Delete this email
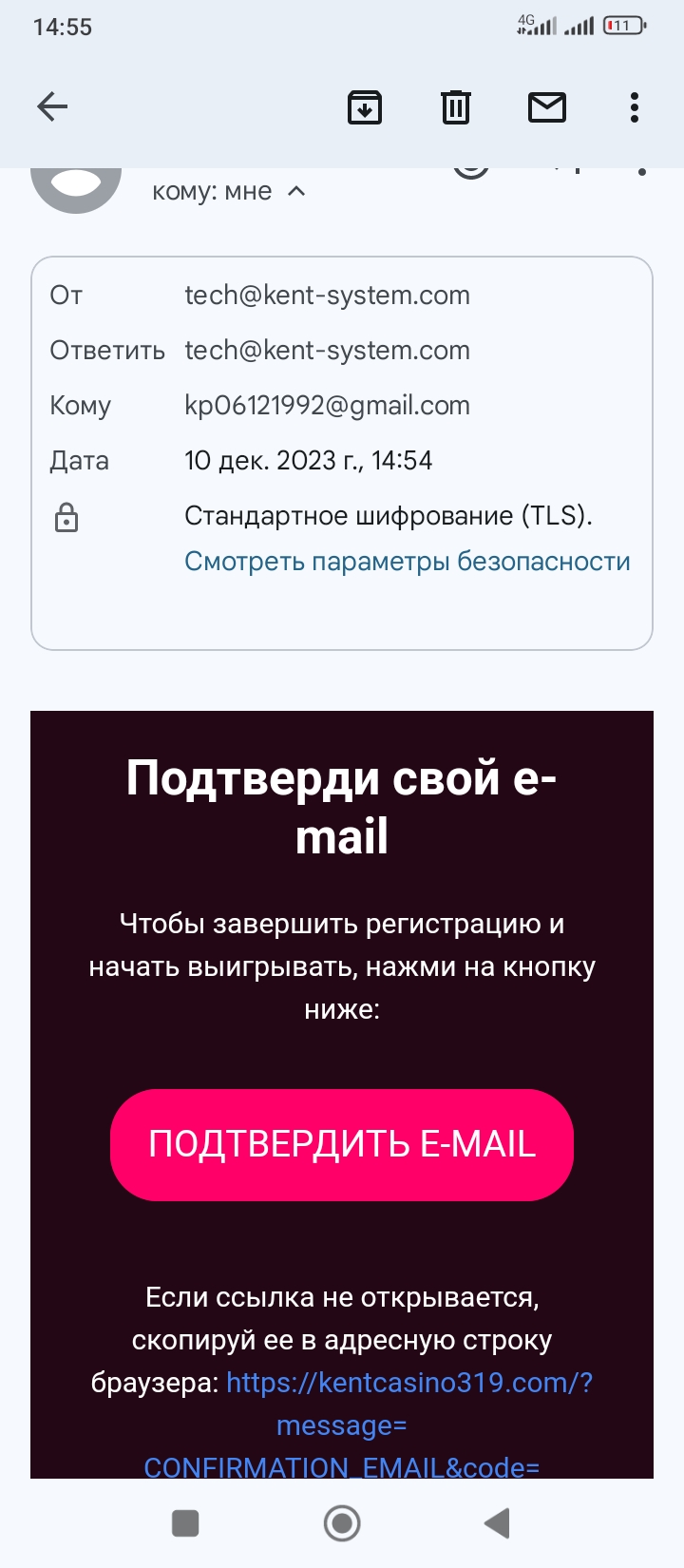This screenshot has height=1568, width=684. tap(456, 107)
